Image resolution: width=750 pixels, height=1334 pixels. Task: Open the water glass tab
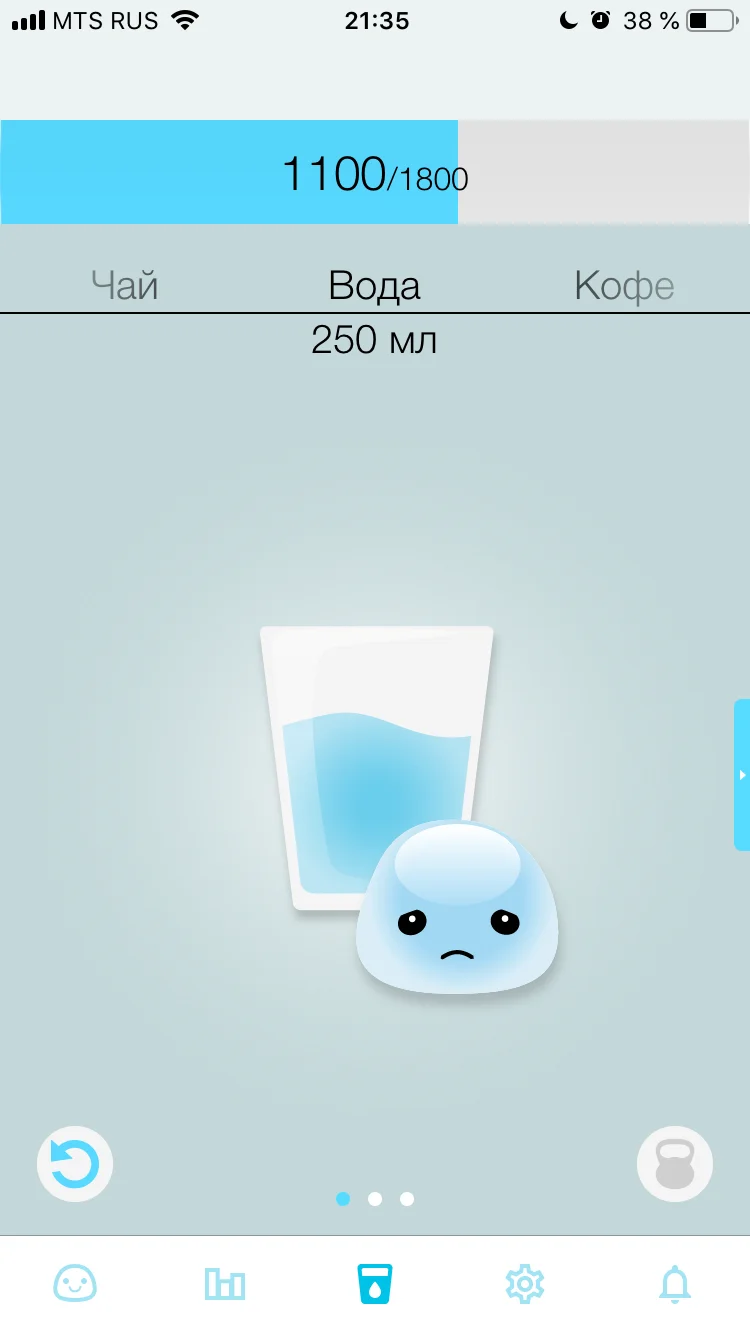click(x=375, y=1283)
